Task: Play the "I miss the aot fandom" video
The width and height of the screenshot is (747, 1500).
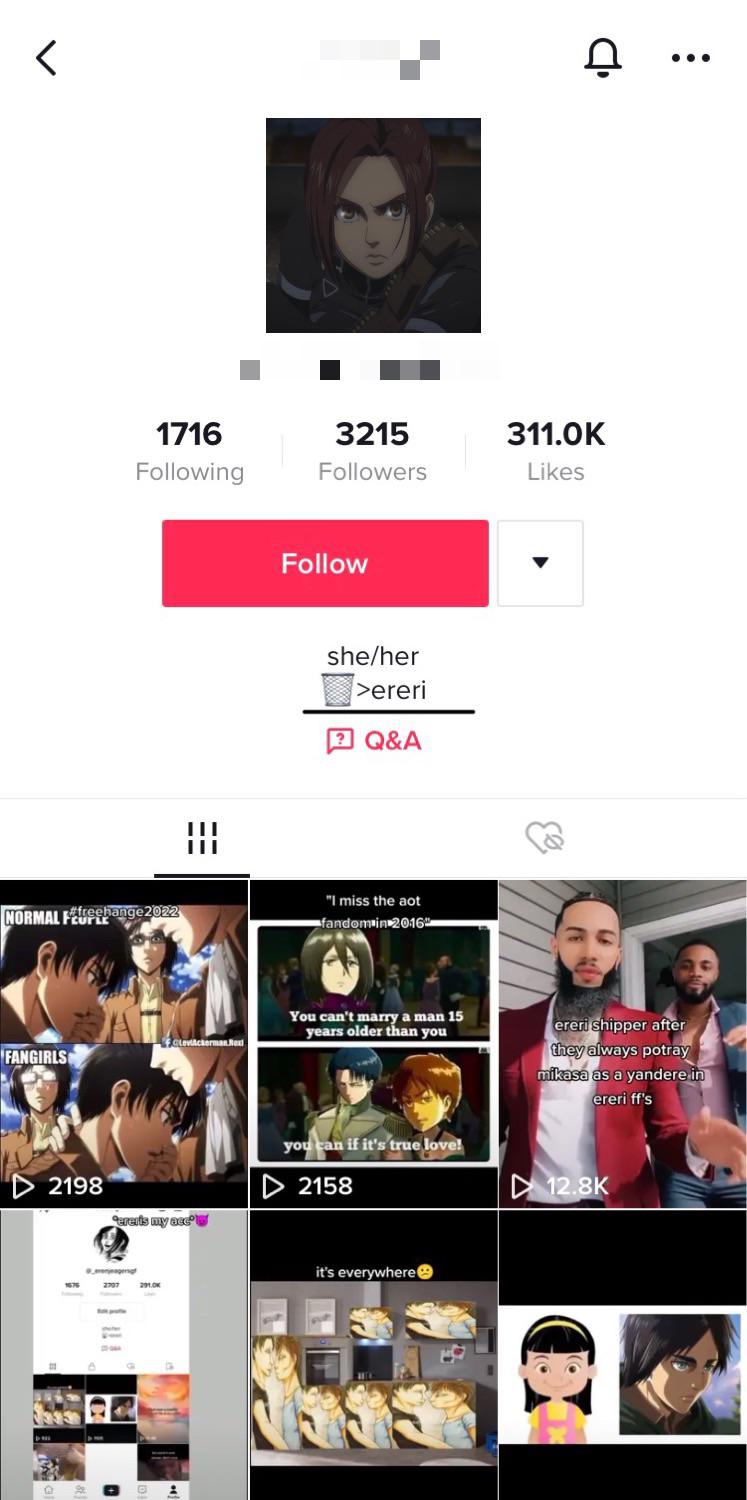Action: pyautogui.click(x=373, y=1045)
